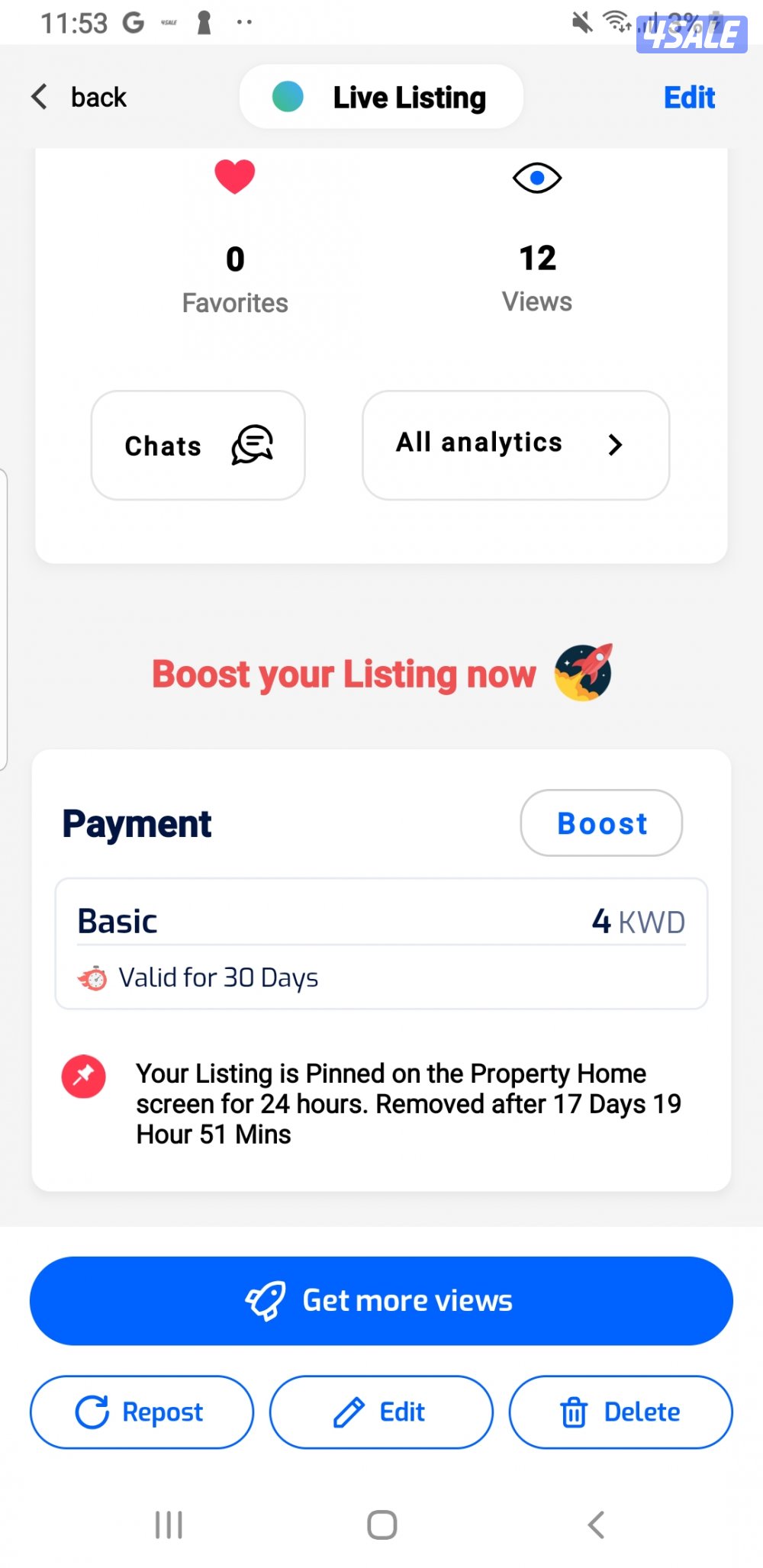Repost the listing

click(x=141, y=1412)
